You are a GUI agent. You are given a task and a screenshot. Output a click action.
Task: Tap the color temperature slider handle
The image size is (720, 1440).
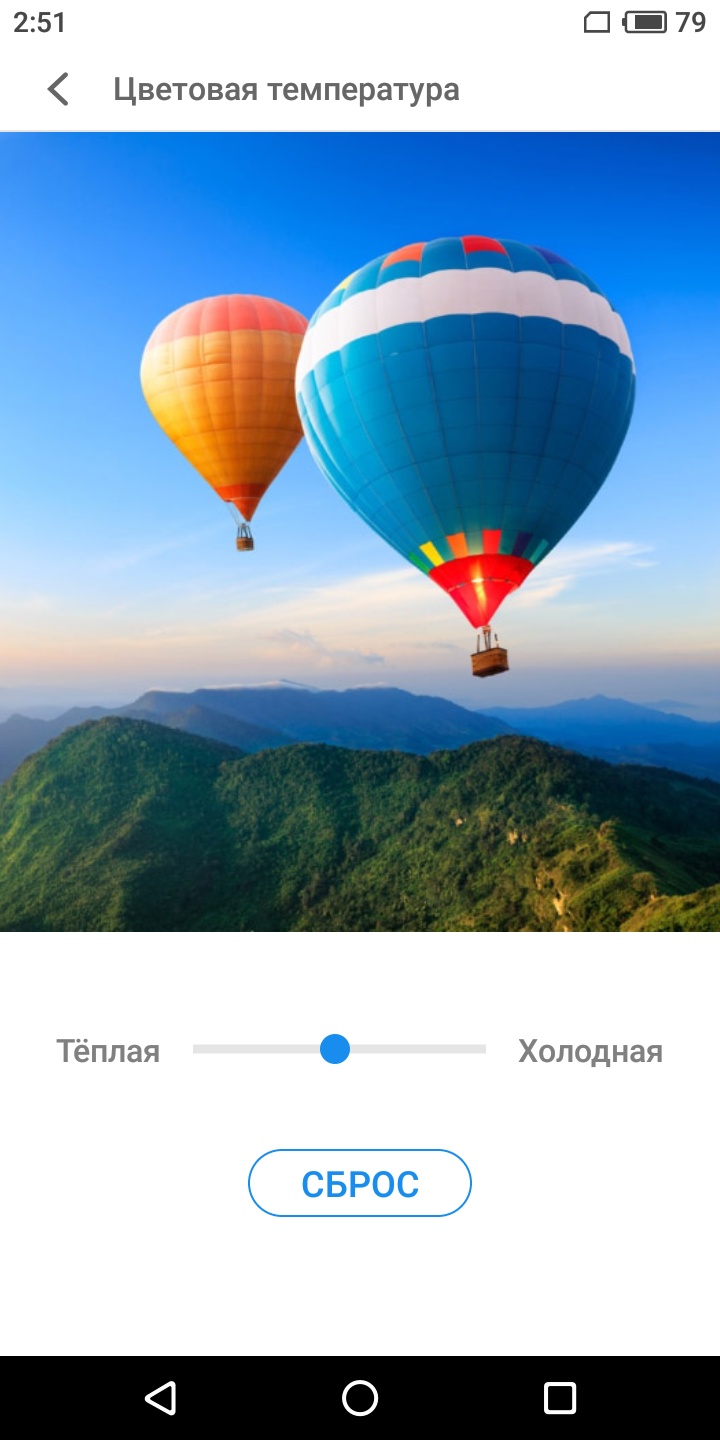335,1049
